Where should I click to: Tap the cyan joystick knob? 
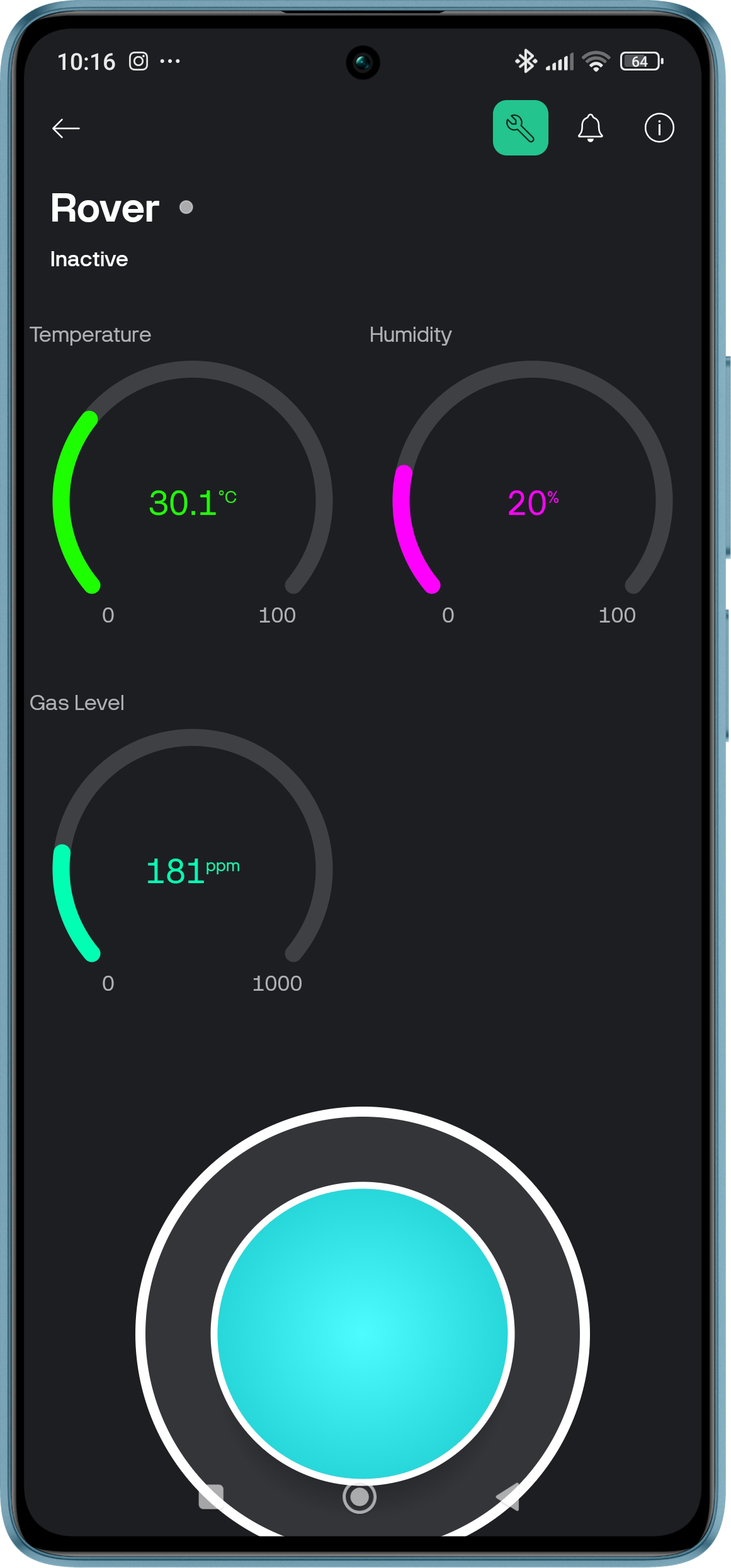pyautogui.click(x=362, y=1333)
